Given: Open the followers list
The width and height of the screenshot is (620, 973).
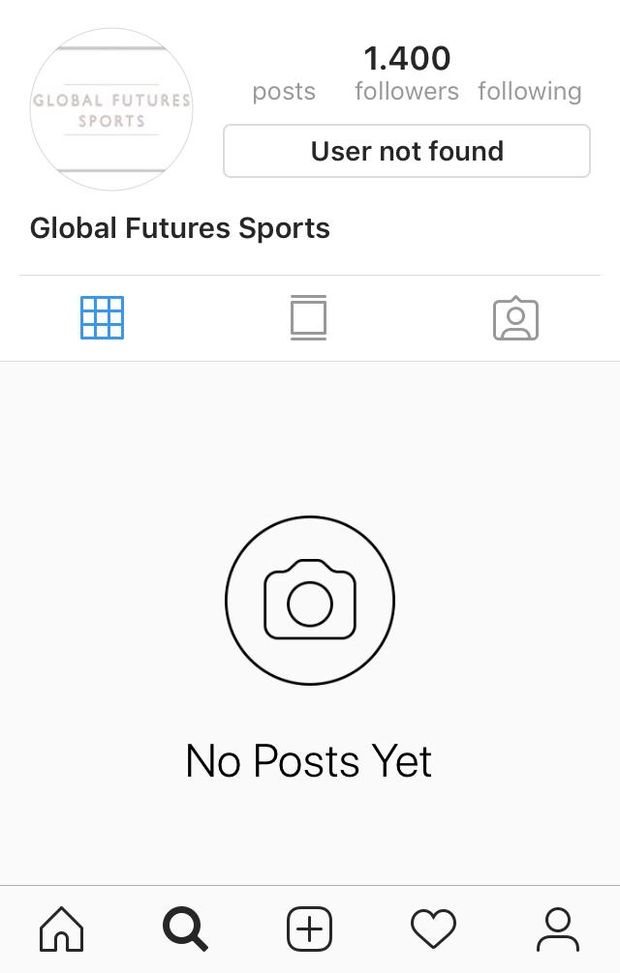Looking at the screenshot, I should (x=407, y=75).
